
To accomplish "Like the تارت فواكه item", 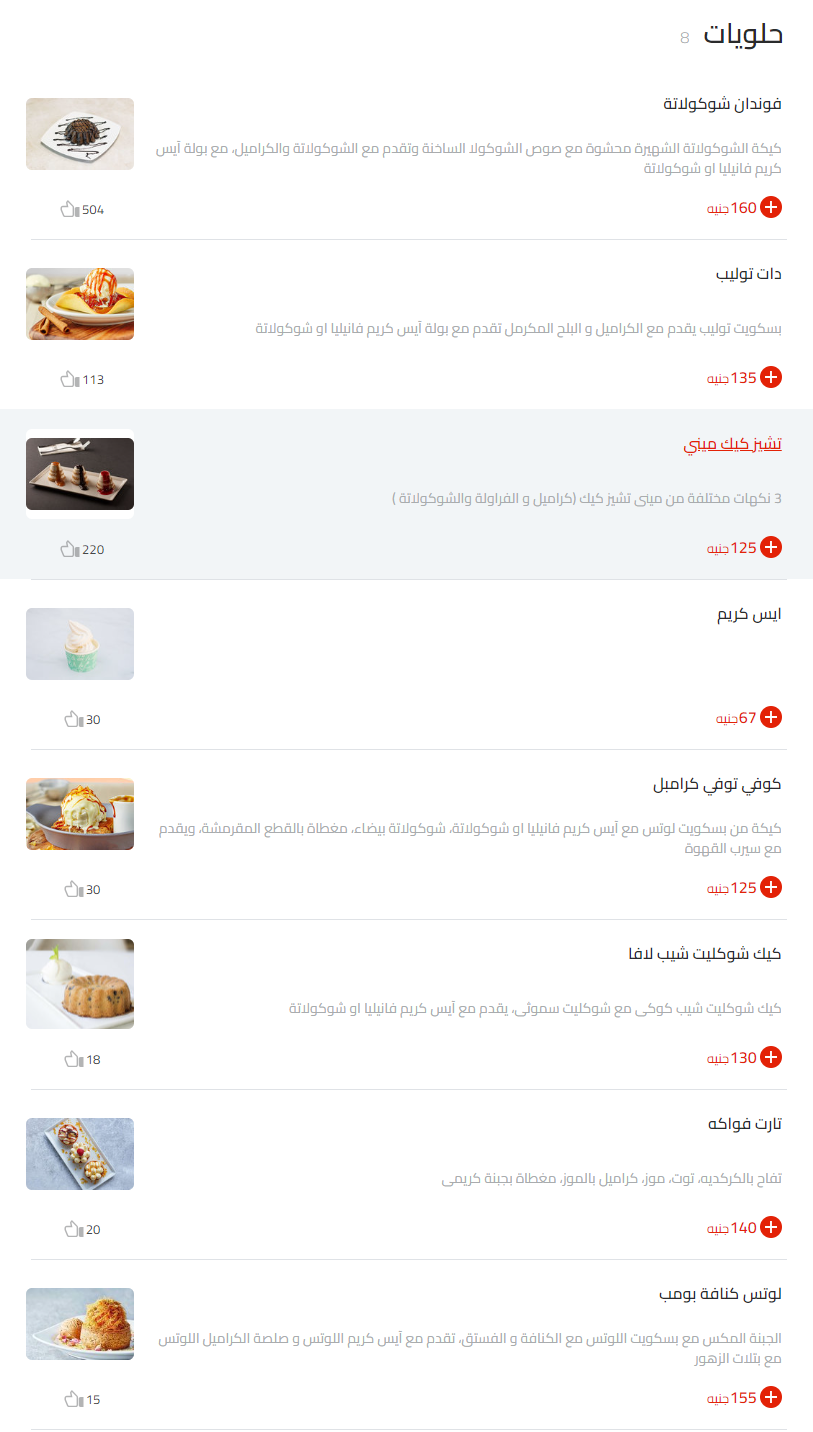I will click(70, 1229).
